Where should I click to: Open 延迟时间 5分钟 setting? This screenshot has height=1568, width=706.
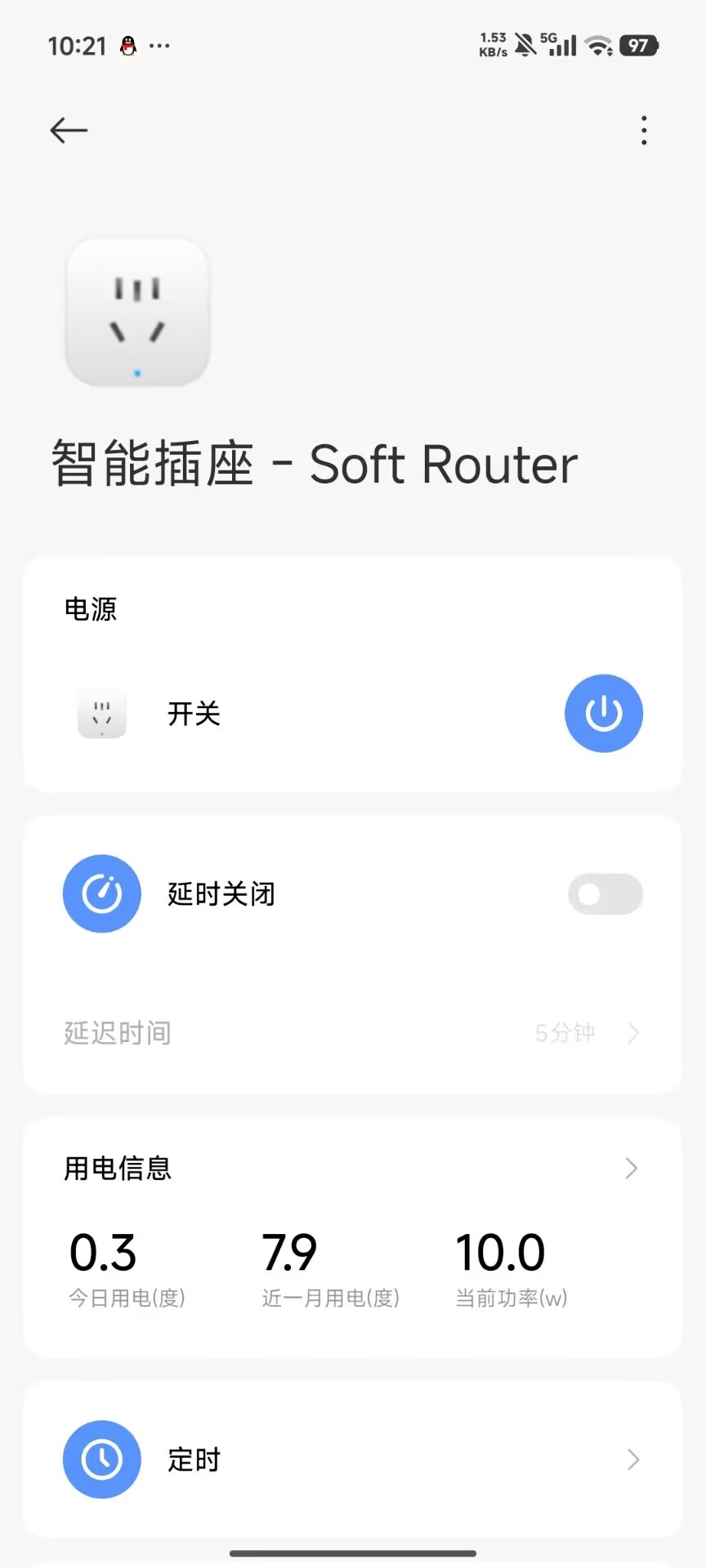(351, 1033)
